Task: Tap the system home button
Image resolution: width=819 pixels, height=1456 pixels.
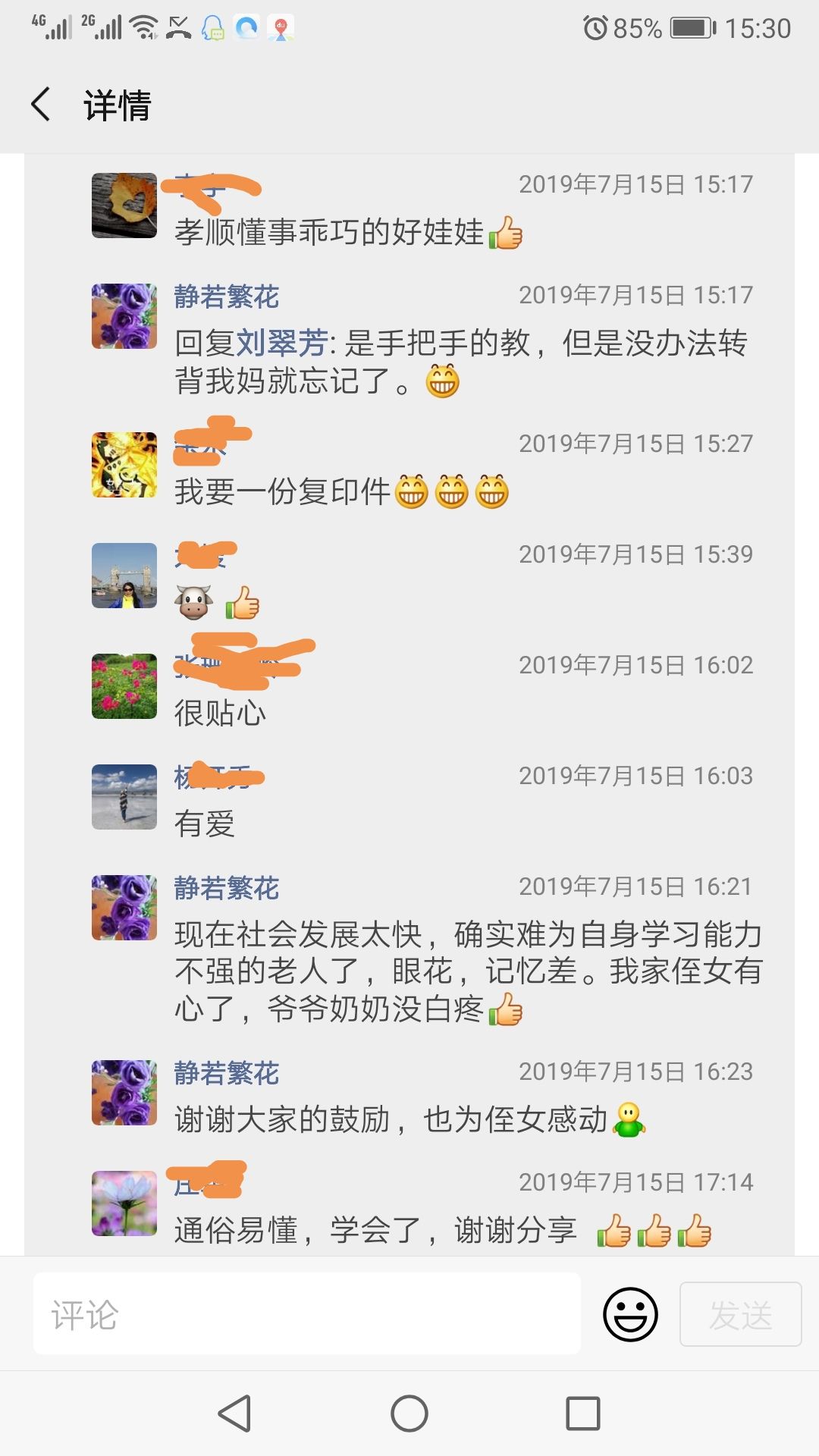Action: [x=409, y=1414]
